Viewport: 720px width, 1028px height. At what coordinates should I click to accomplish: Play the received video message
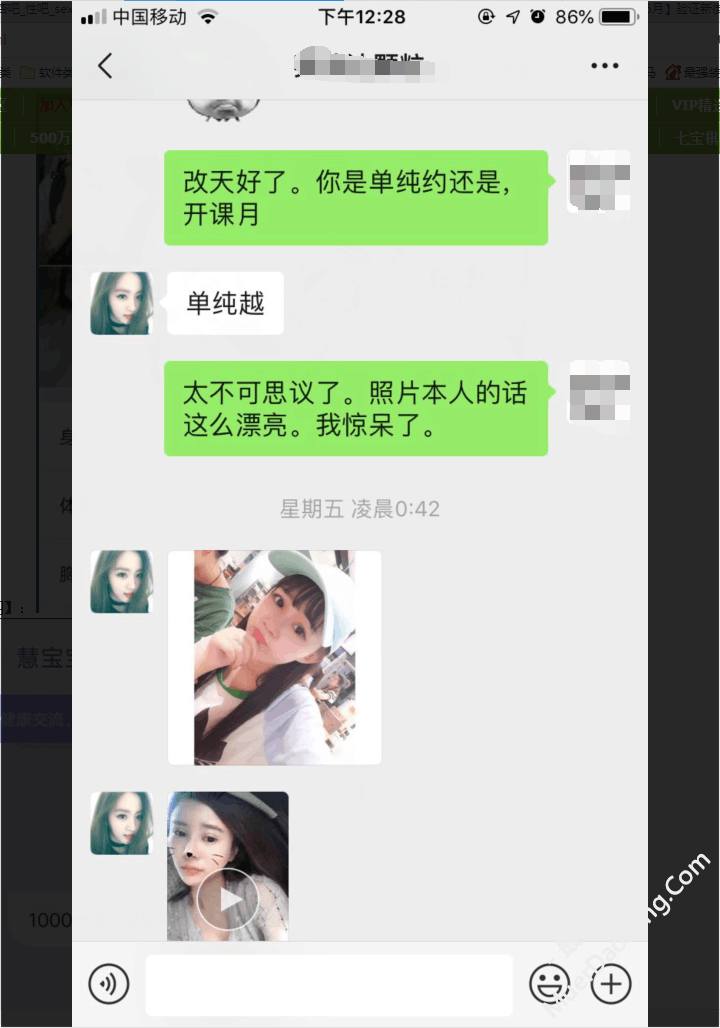227,897
